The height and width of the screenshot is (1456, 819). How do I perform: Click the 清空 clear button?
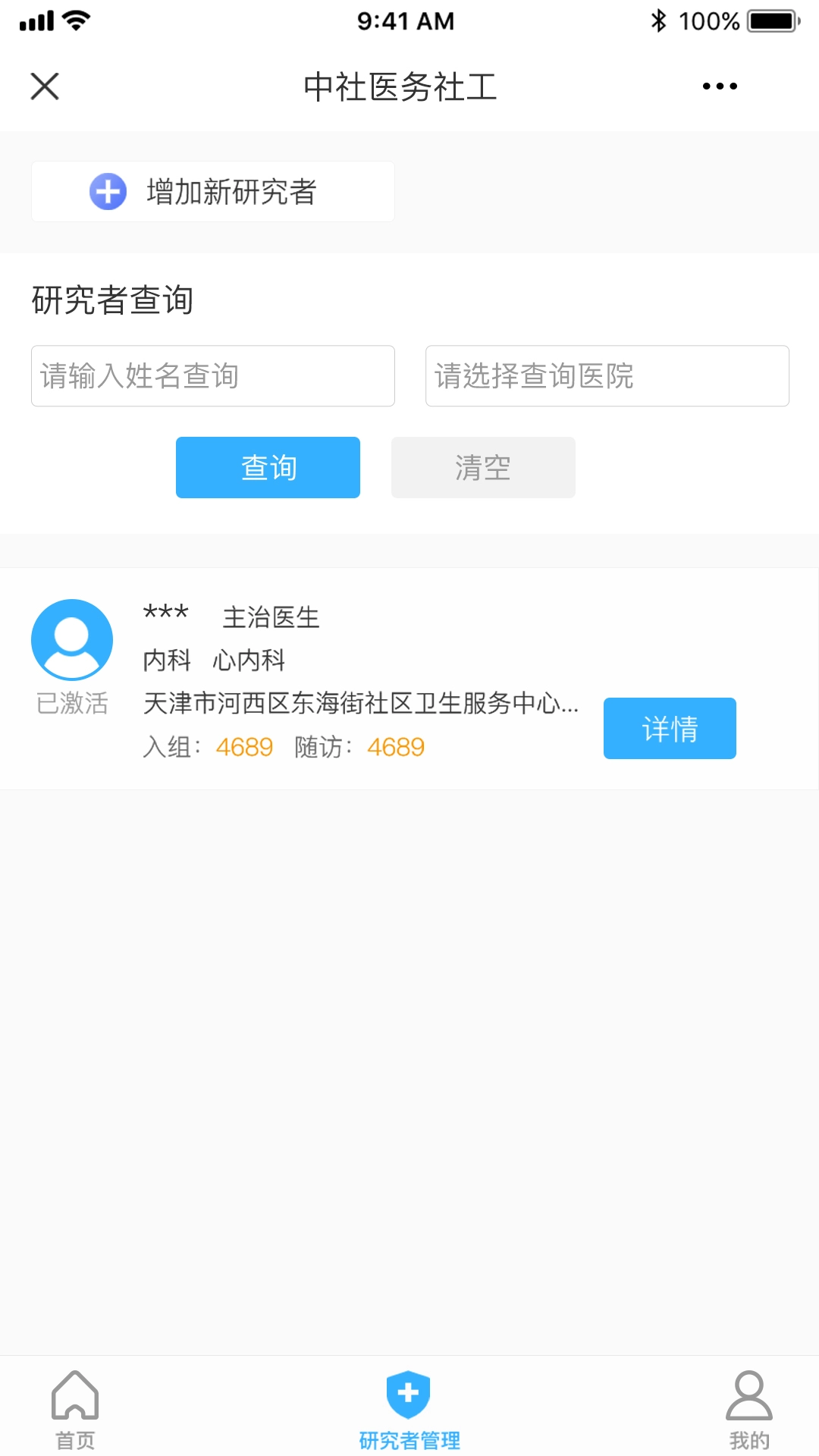482,467
